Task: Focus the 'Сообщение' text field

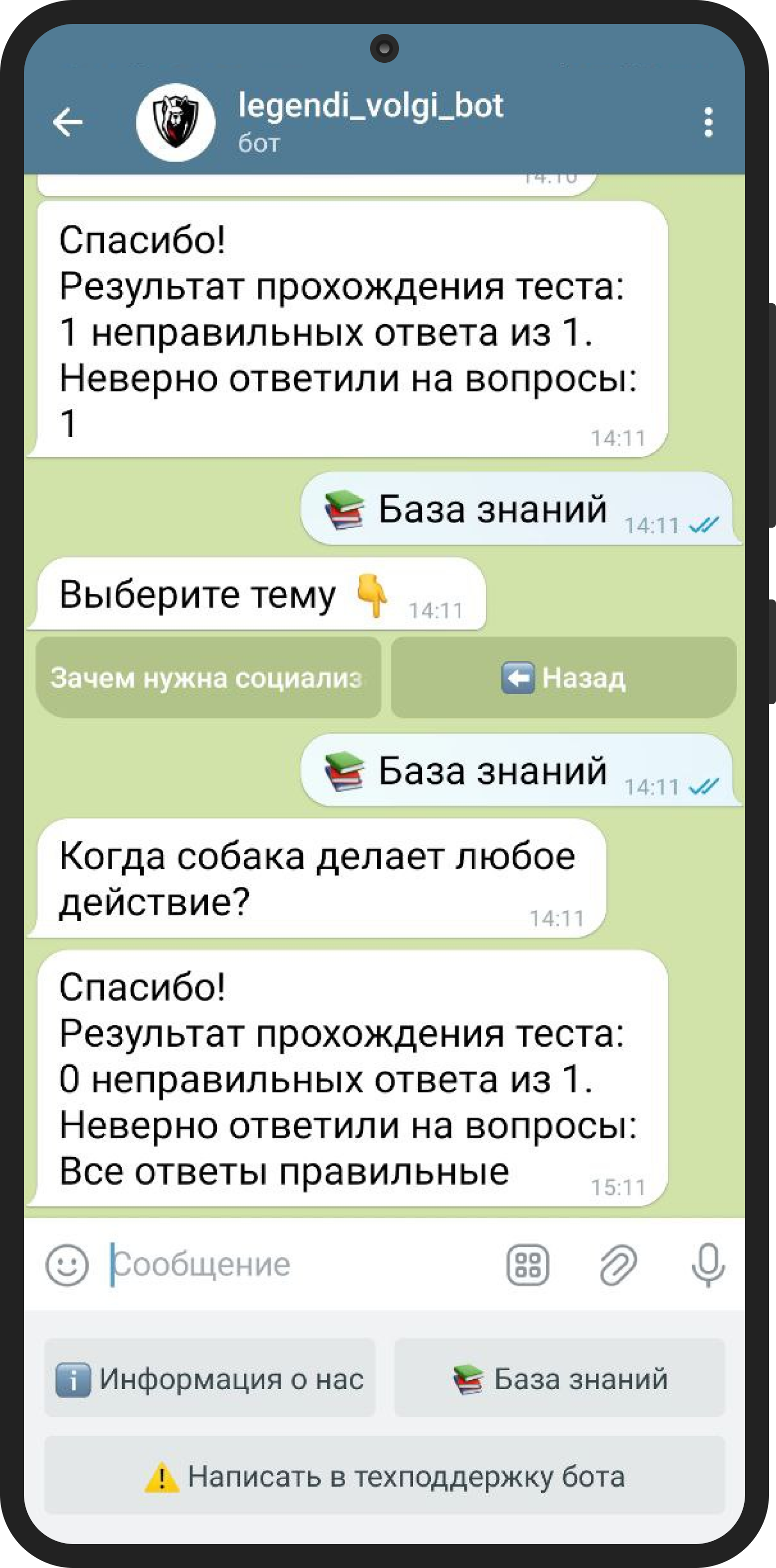Action: coord(298,1265)
